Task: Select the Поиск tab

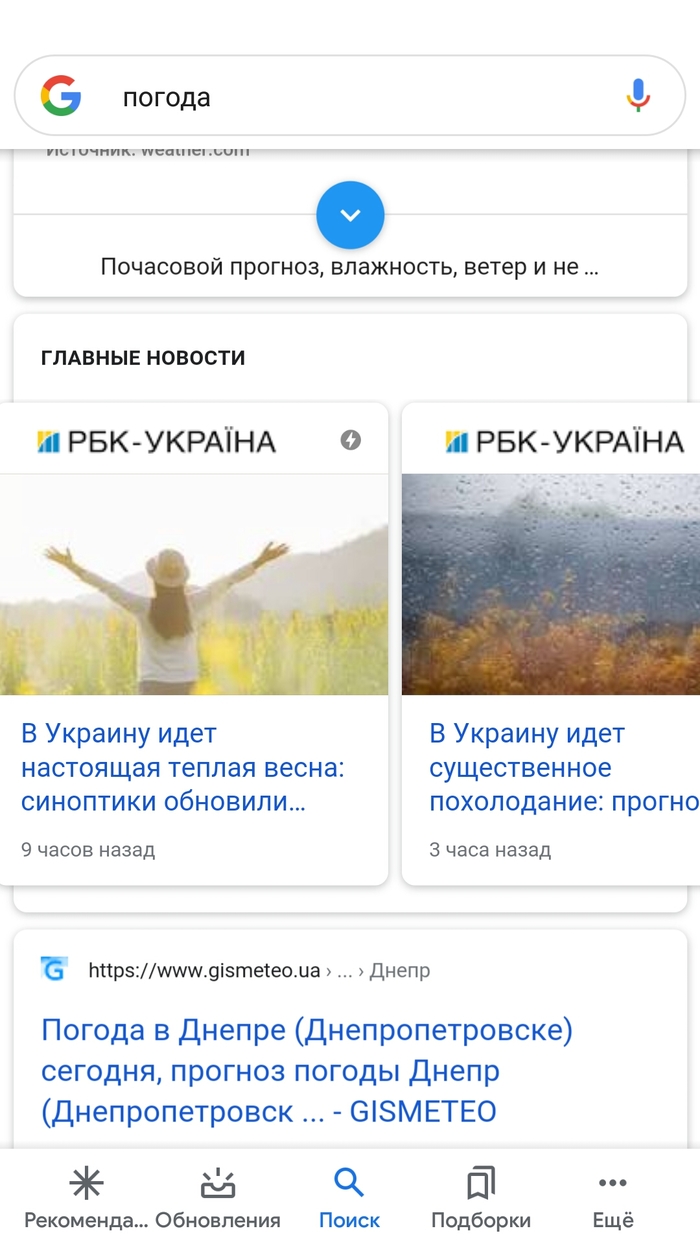Action: (349, 1199)
